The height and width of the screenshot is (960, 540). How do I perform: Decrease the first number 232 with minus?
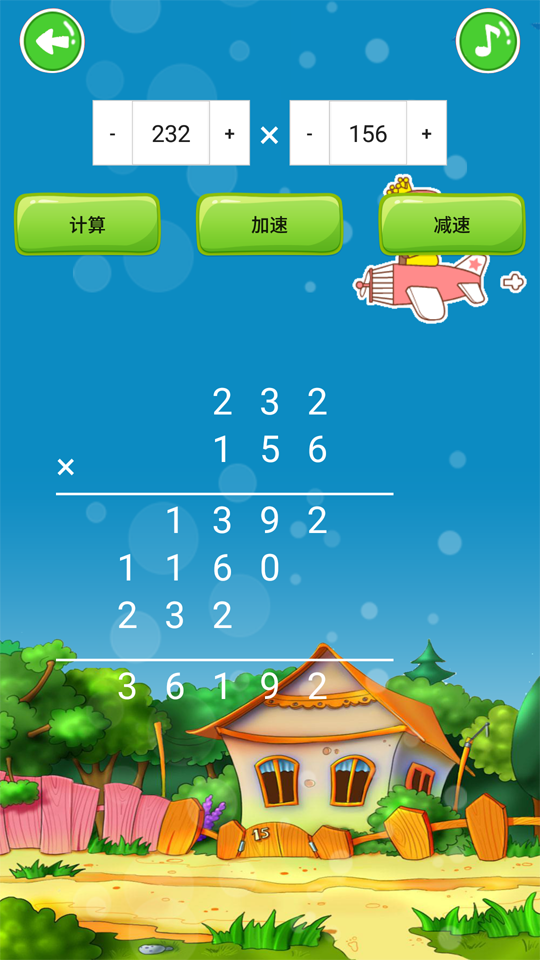(x=113, y=133)
